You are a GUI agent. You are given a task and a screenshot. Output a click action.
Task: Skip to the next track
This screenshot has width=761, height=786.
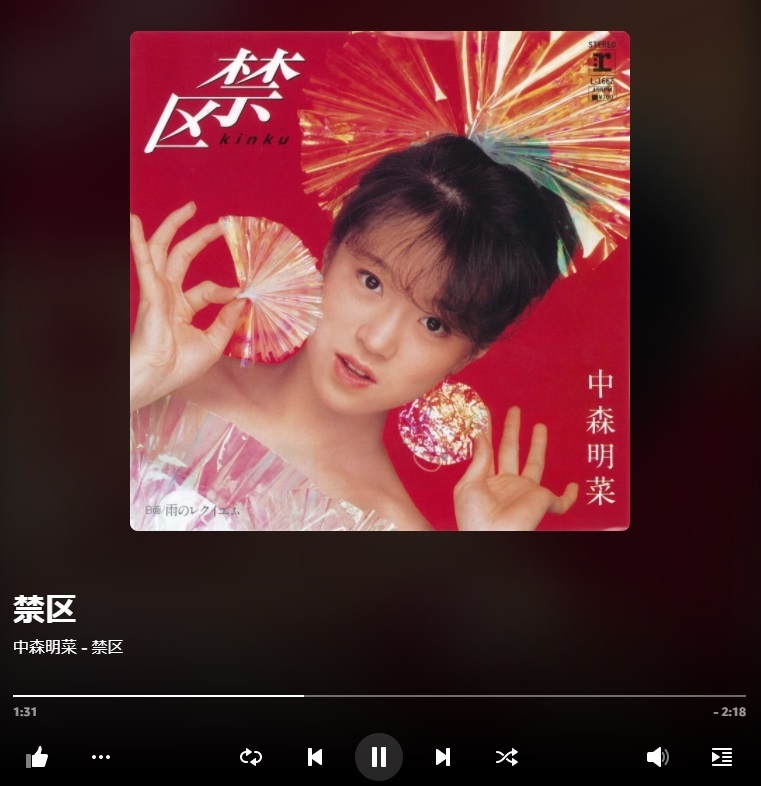(x=443, y=757)
